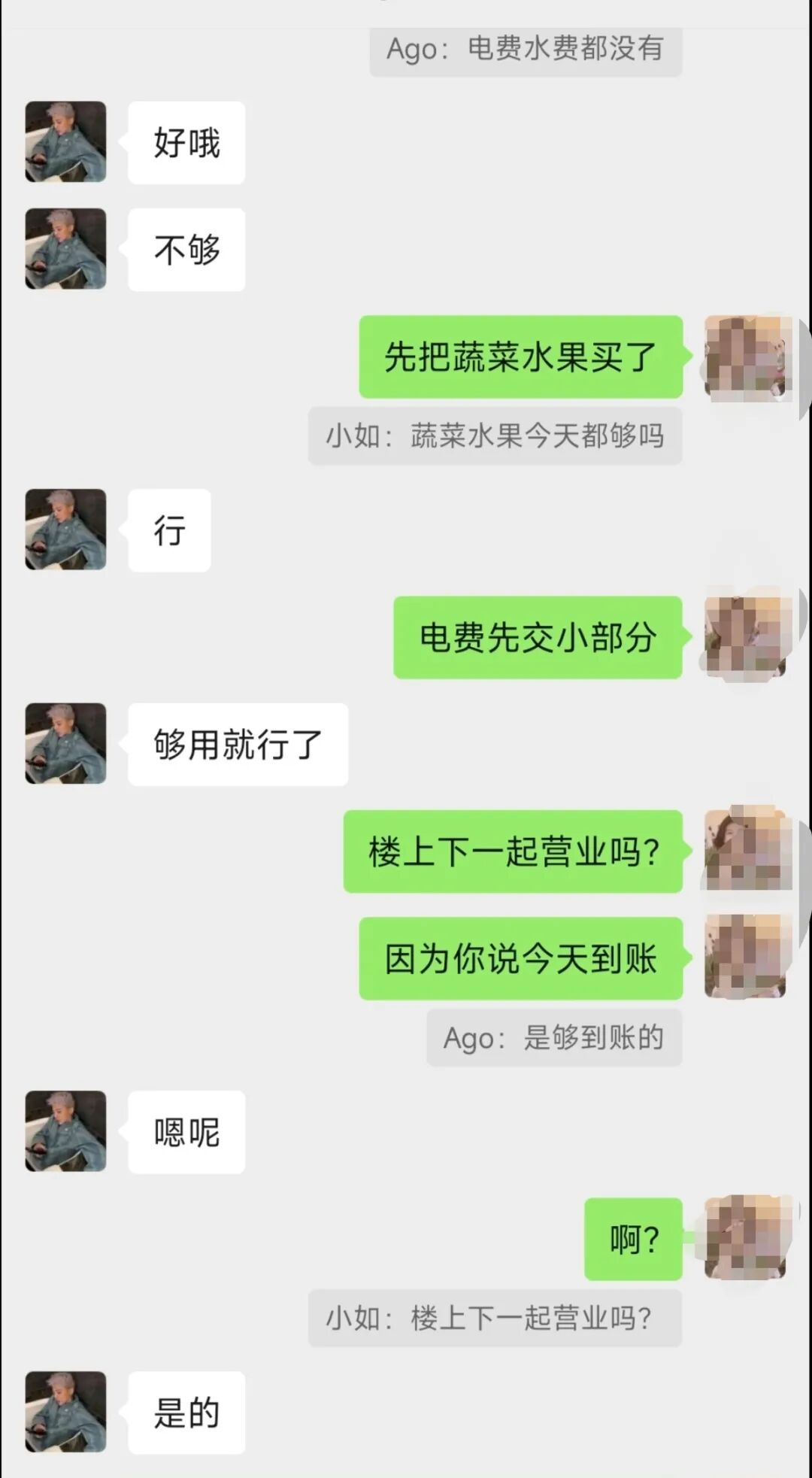Click the green "楼上下一起营业吗？" bubble
The width and height of the screenshot is (812, 1478).
(513, 851)
